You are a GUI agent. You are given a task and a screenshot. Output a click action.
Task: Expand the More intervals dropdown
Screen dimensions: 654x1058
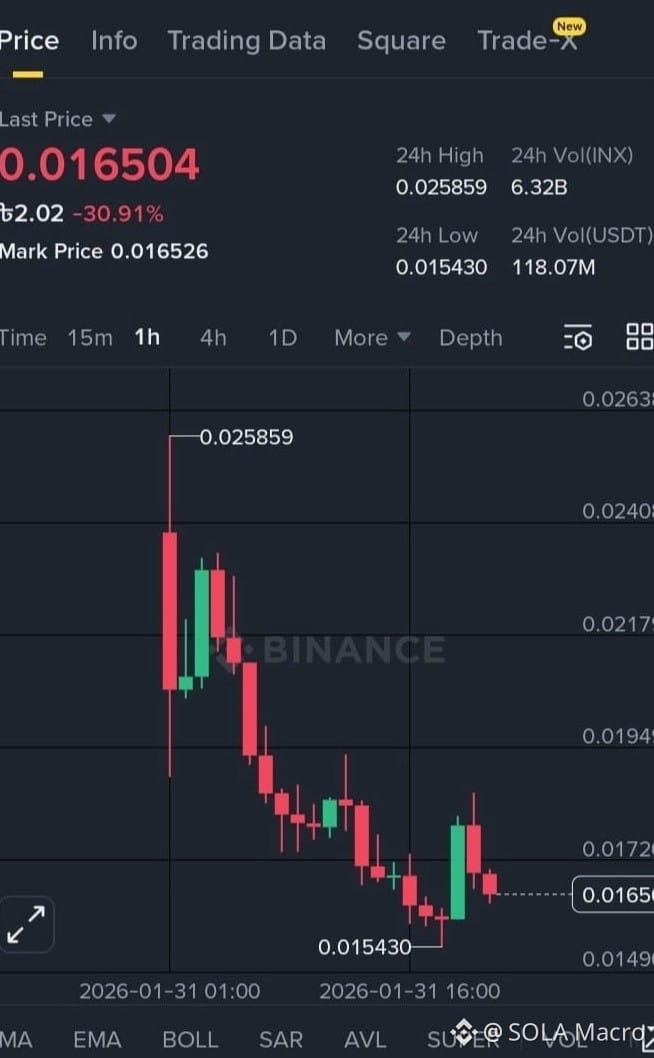[x=372, y=338]
